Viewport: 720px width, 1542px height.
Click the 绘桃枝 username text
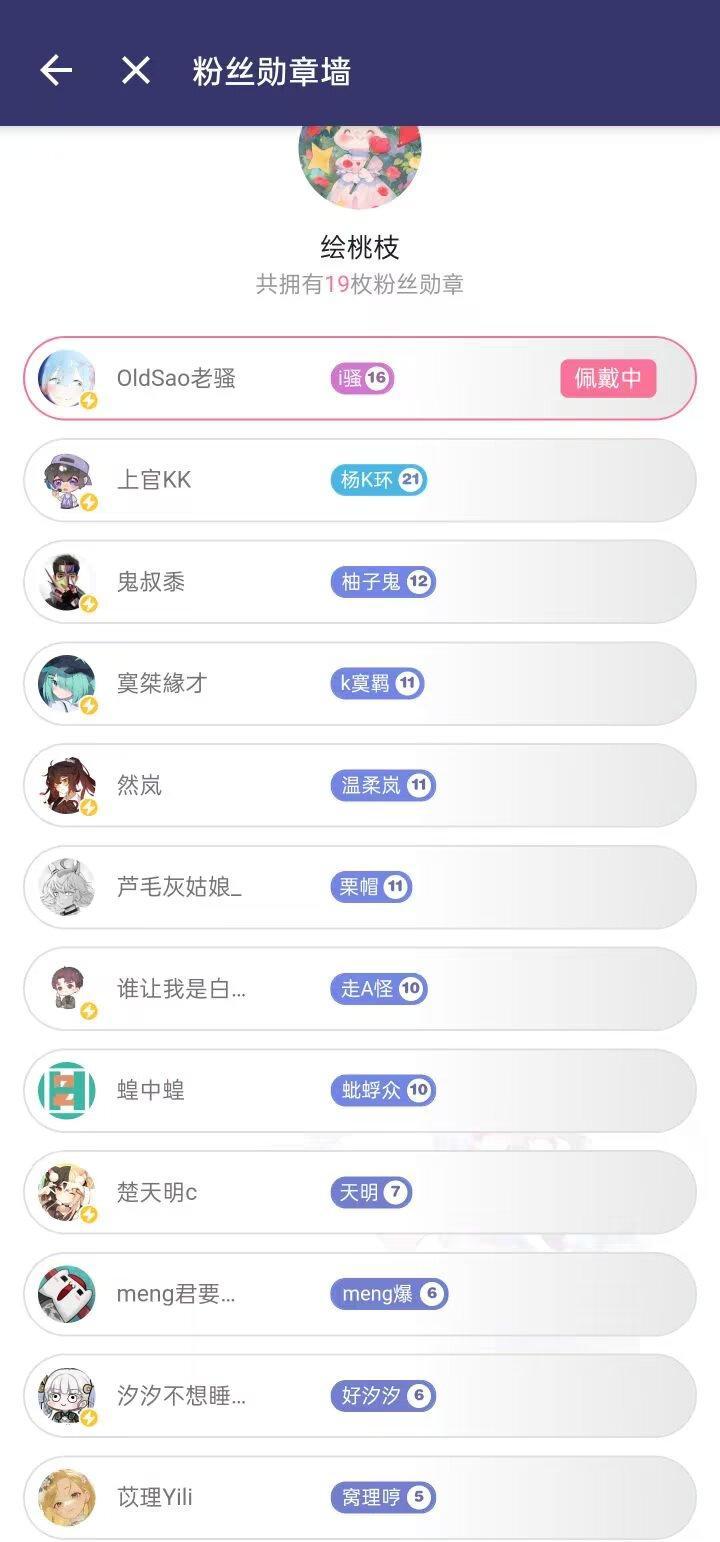click(x=360, y=247)
